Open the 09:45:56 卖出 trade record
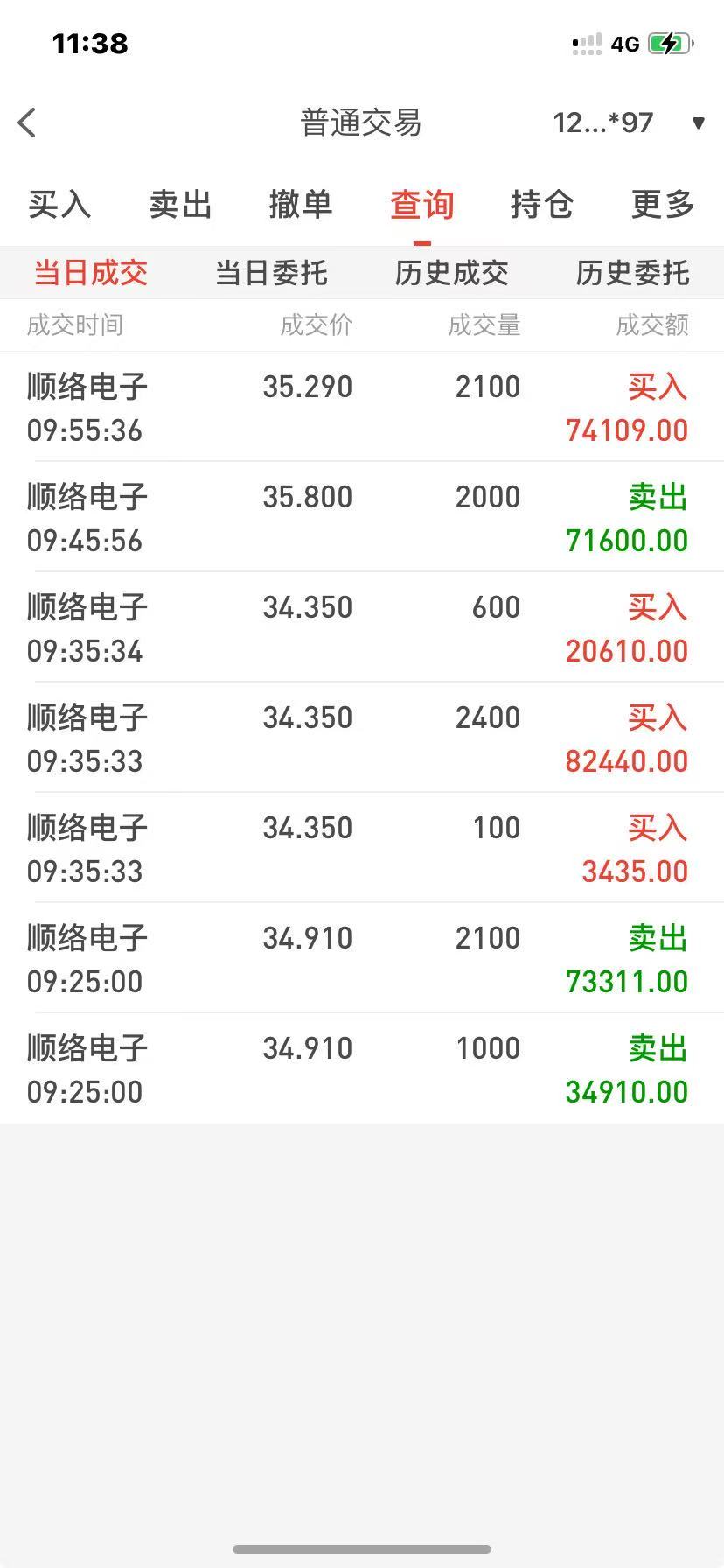 pyautogui.click(x=362, y=517)
